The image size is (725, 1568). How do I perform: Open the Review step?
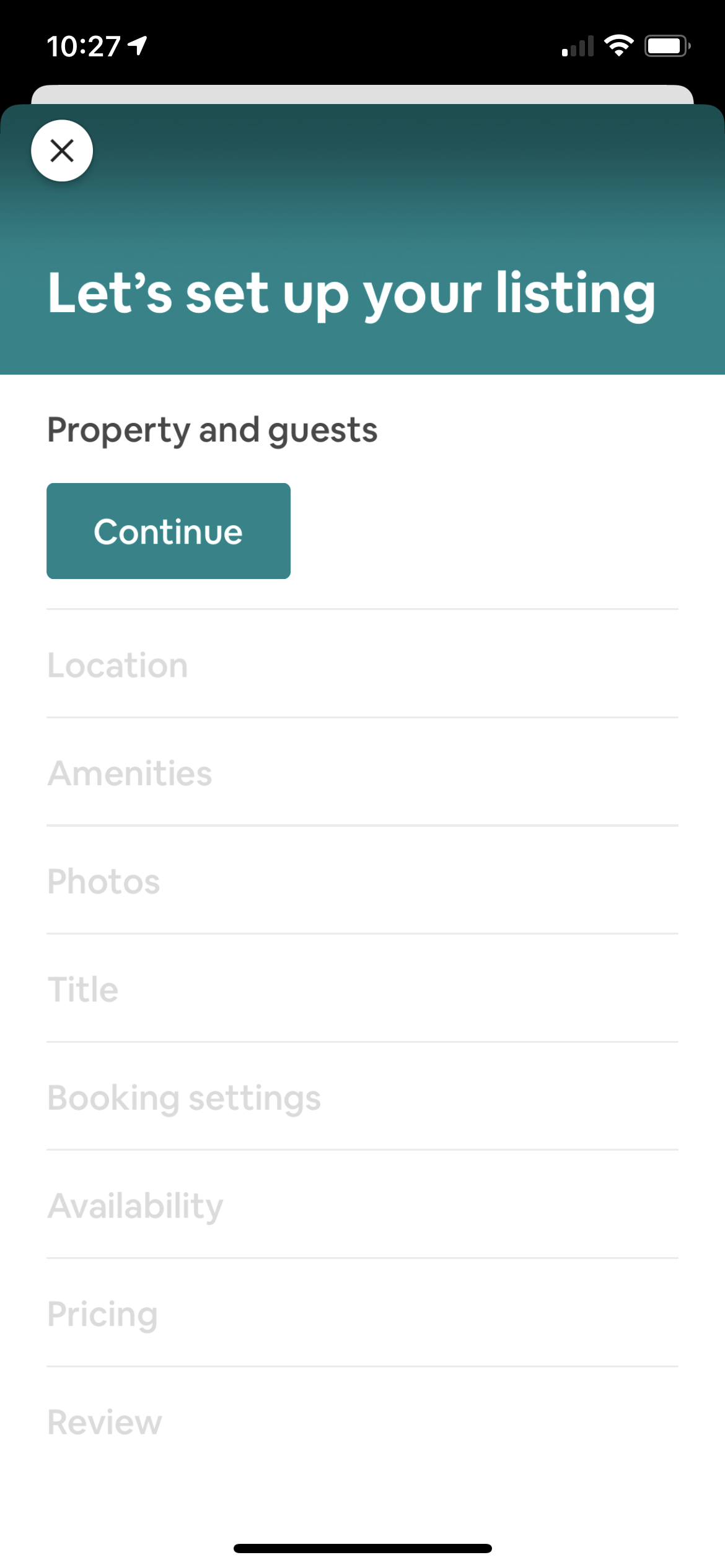coord(104,1421)
